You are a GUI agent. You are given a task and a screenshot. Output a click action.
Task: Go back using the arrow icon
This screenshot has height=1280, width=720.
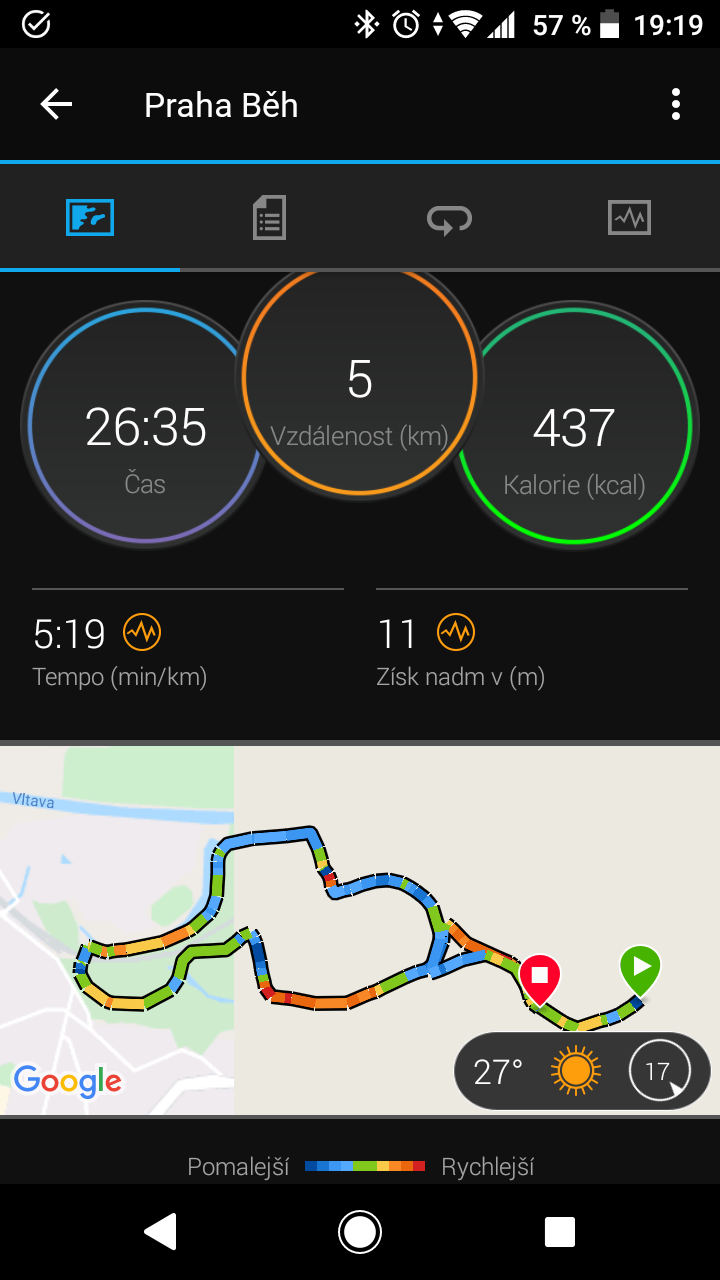[x=56, y=105]
